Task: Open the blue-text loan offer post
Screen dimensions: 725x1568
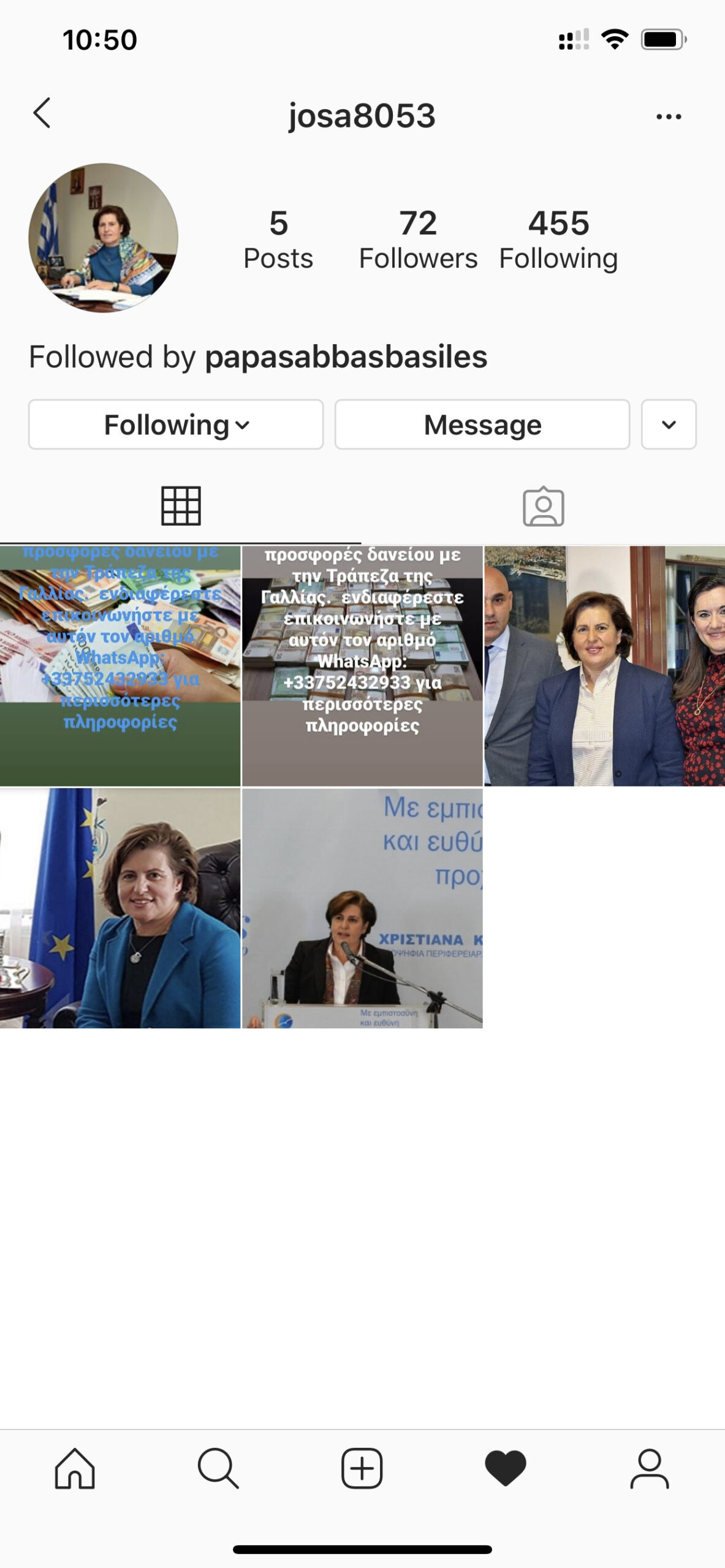Action: pos(120,666)
